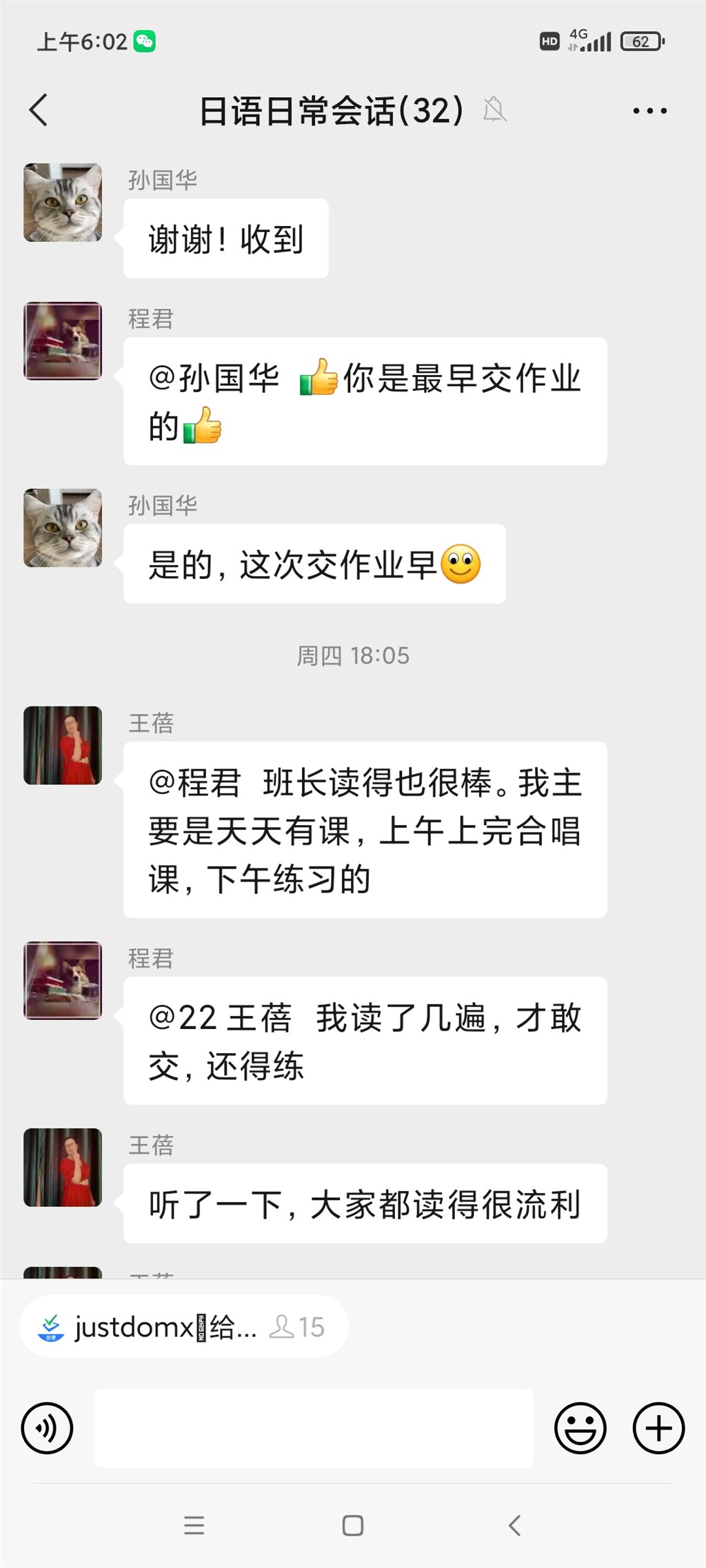The width and height of the screenshot is (706, 1568).
Task: Open recent apps from navigation bar
Action: click(194, 1525)
